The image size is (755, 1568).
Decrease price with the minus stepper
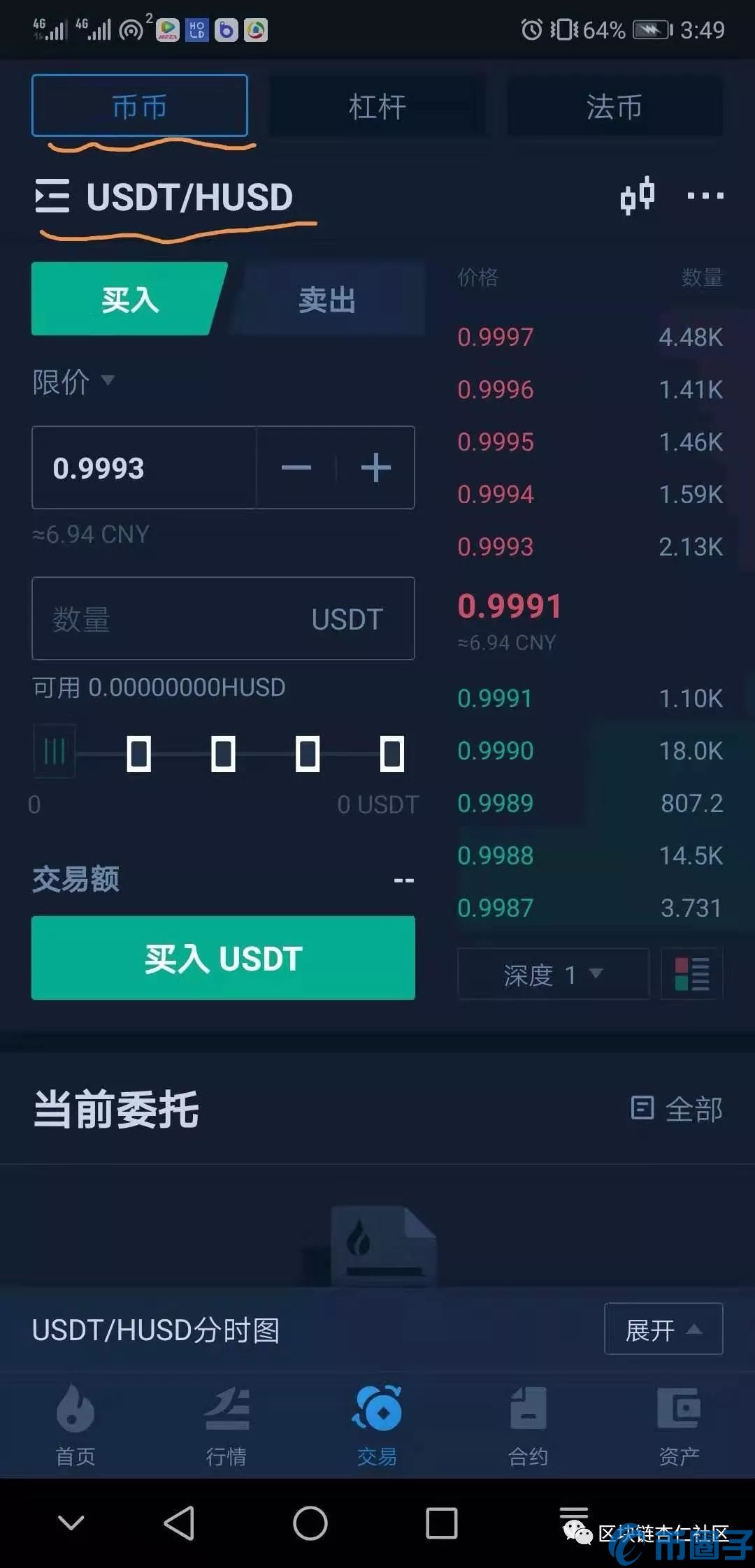(x=296, y=467)
